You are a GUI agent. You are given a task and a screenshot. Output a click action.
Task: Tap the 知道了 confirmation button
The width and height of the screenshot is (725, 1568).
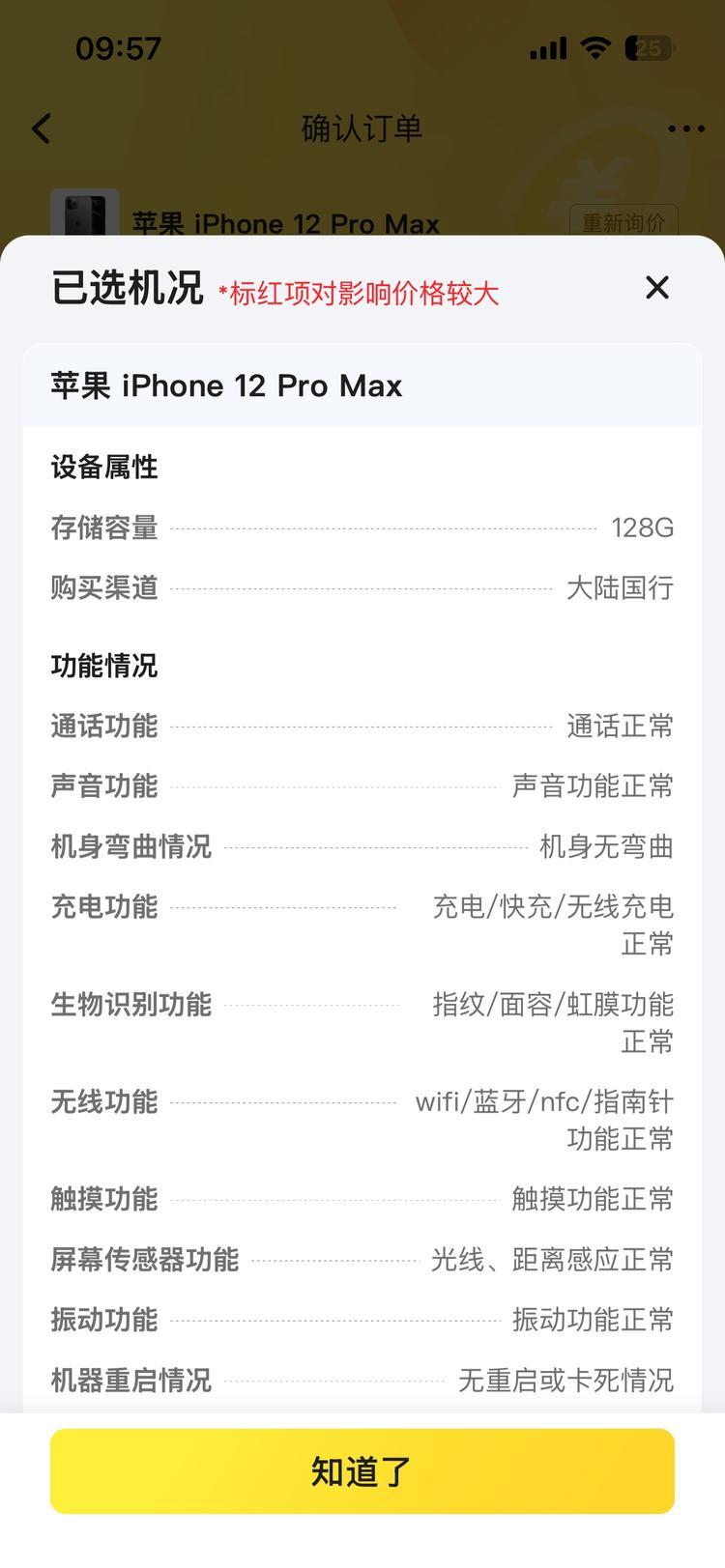click(362, 1470)
